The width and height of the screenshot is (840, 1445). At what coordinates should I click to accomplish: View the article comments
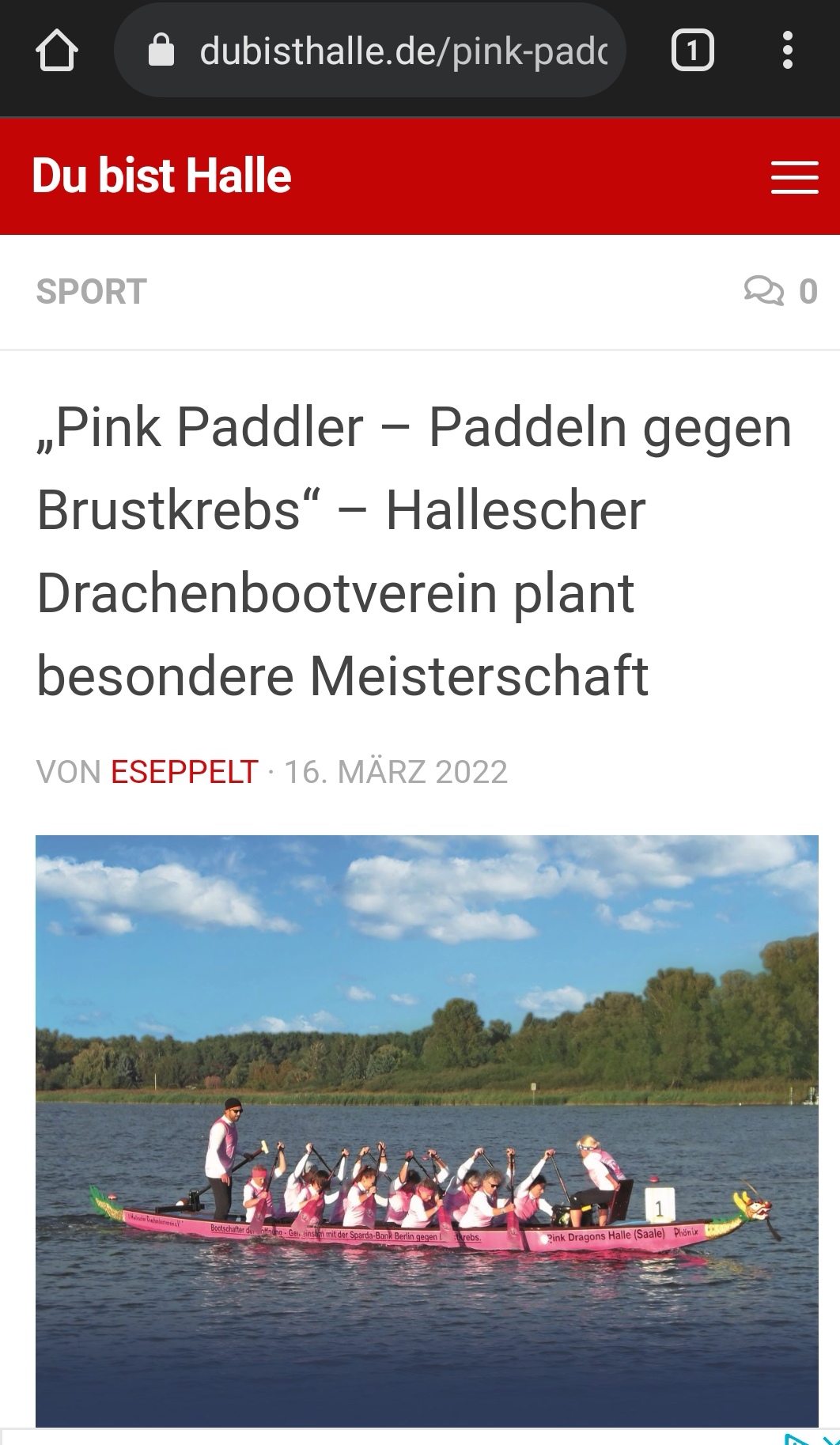(781, 292)
